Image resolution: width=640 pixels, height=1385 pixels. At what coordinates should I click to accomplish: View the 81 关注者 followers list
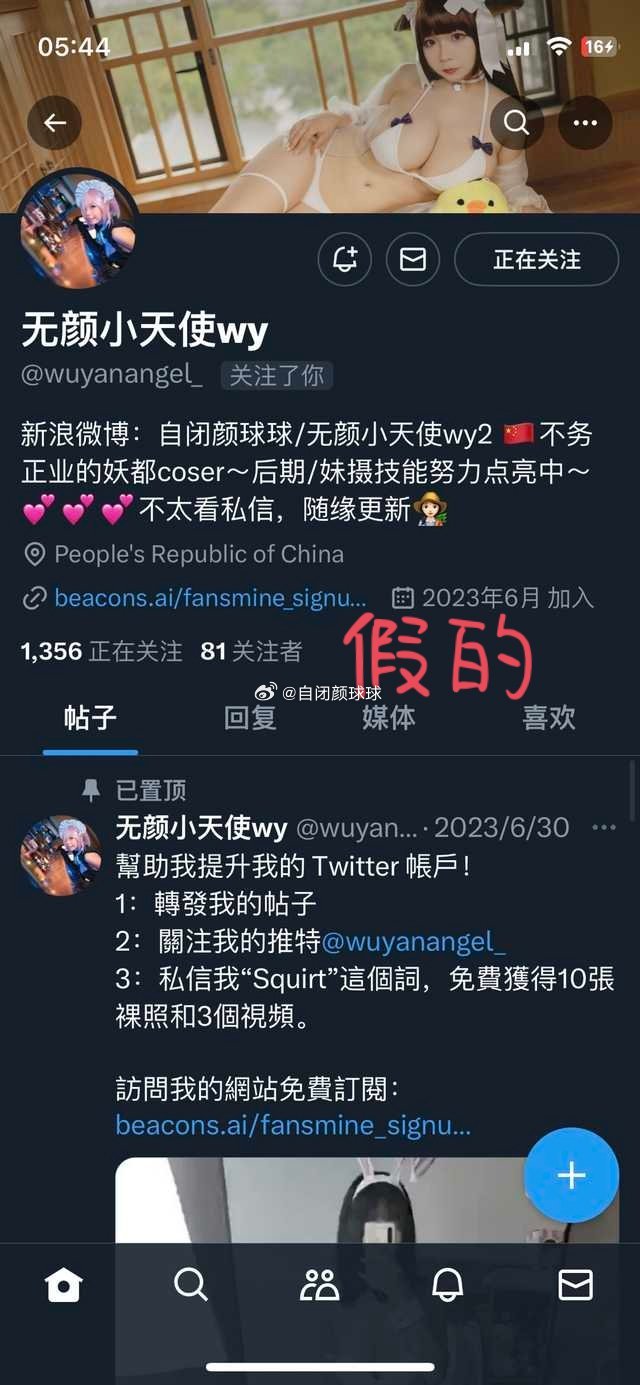point(251,652)
